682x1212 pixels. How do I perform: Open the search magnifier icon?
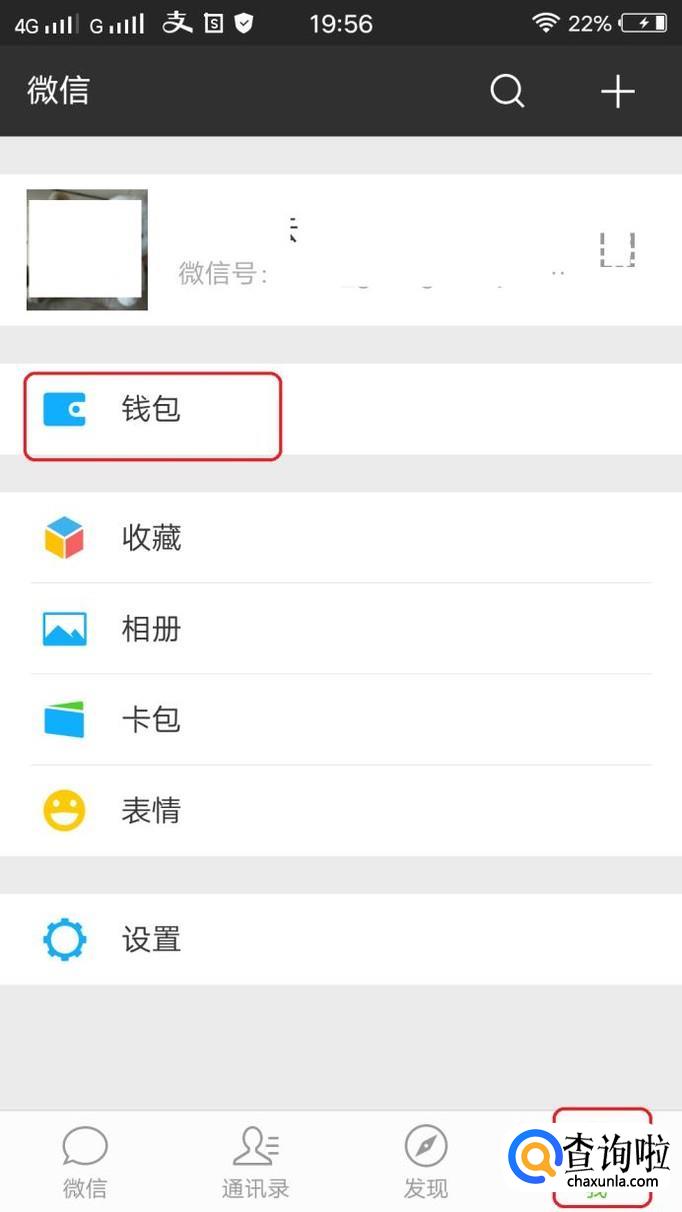click(507, 91)
